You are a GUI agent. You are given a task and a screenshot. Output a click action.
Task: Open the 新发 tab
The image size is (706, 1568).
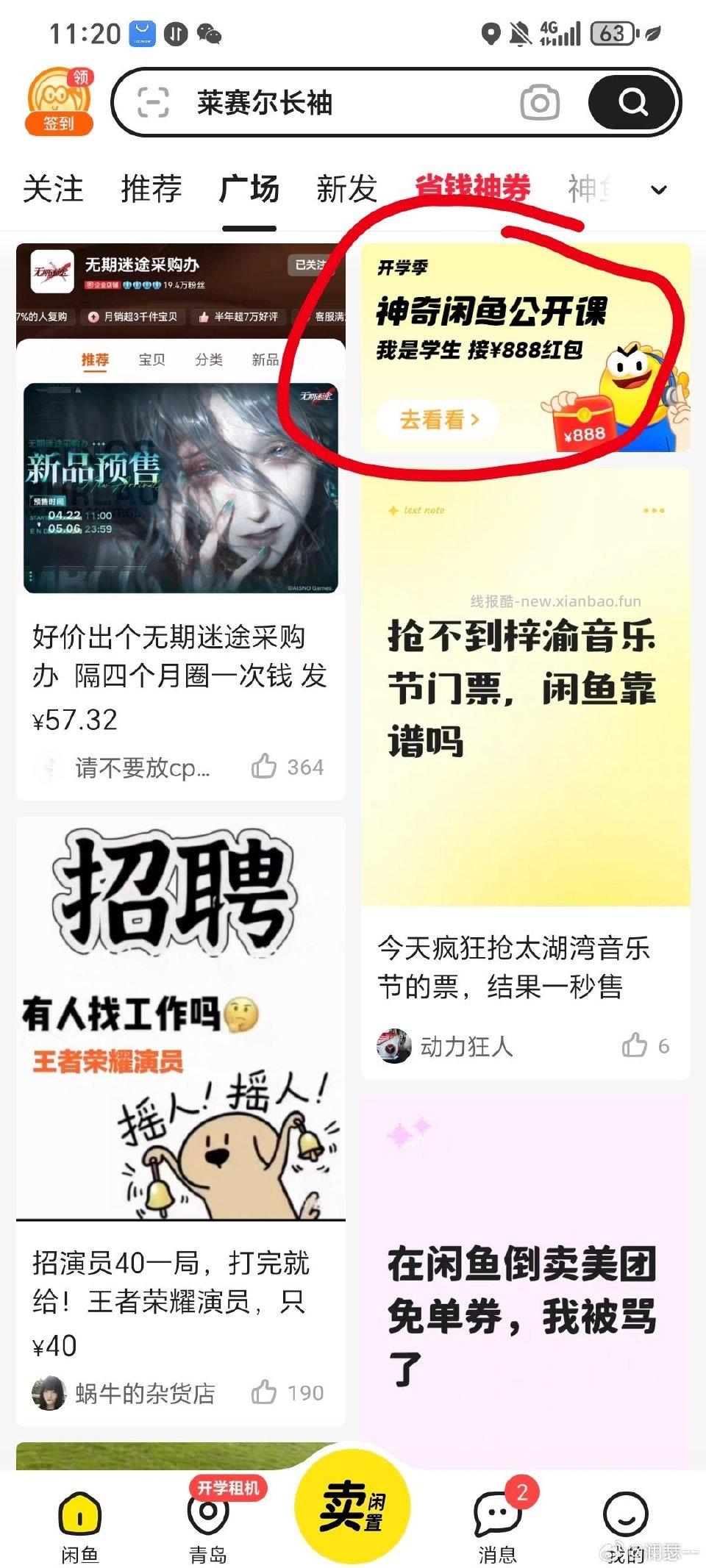pyautogui.click(x=347, y=189)
